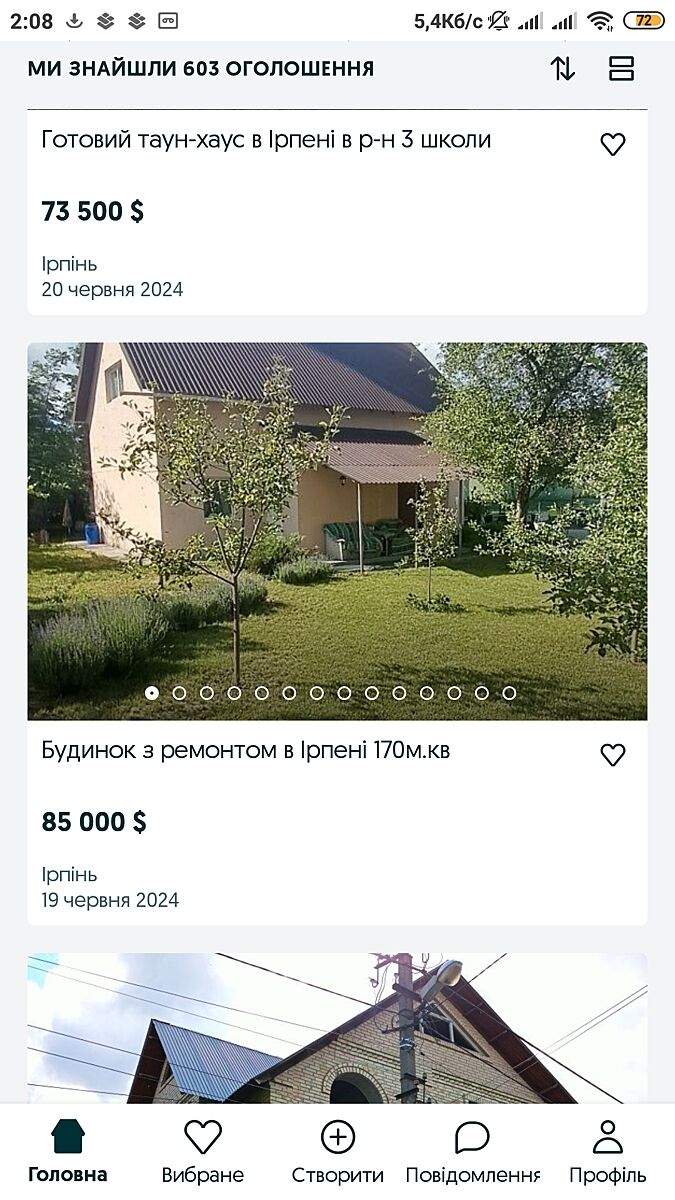Select Створити to add a listing
Screen dimensions: 675x1200
[337, 1151]
